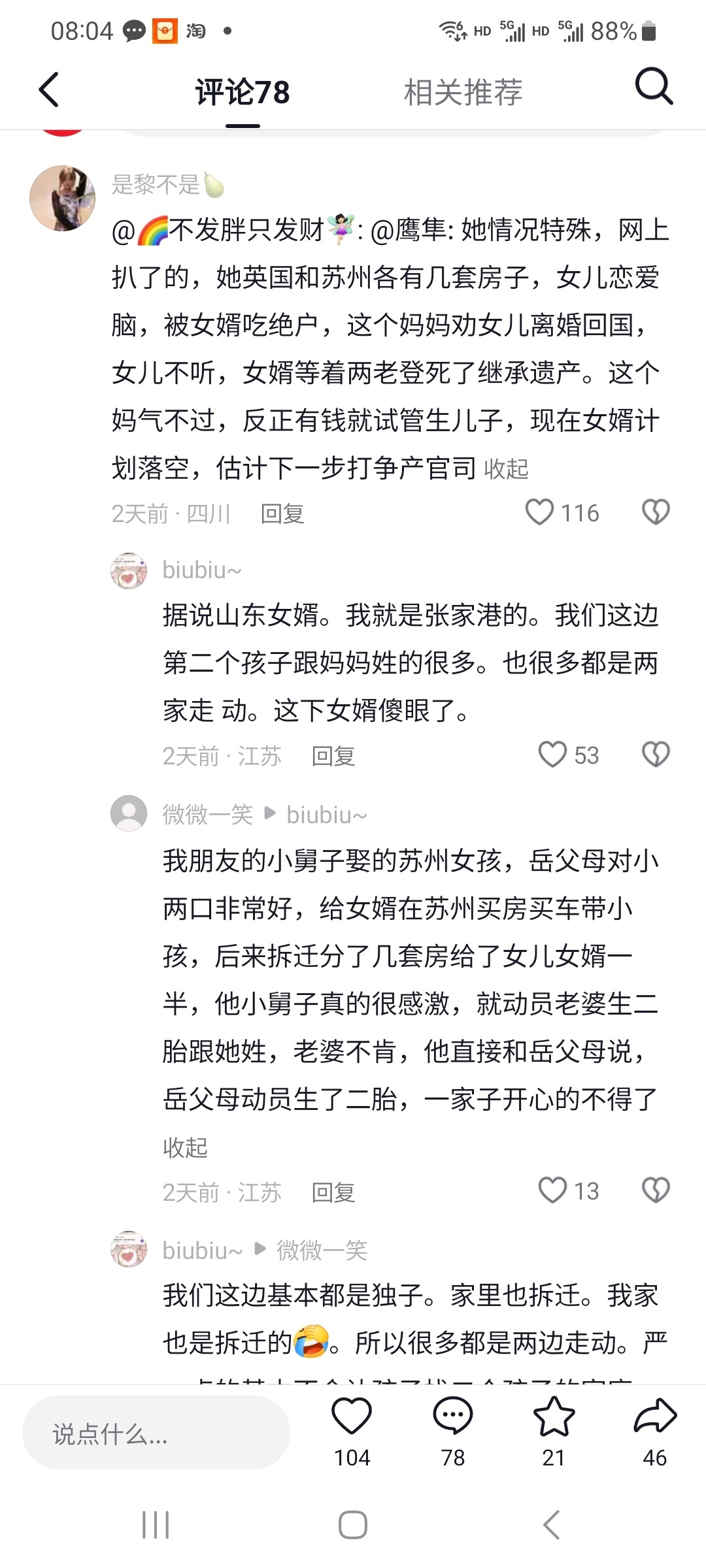
Task: Like the comment with 116 likes
Action: tap(540, 513)
